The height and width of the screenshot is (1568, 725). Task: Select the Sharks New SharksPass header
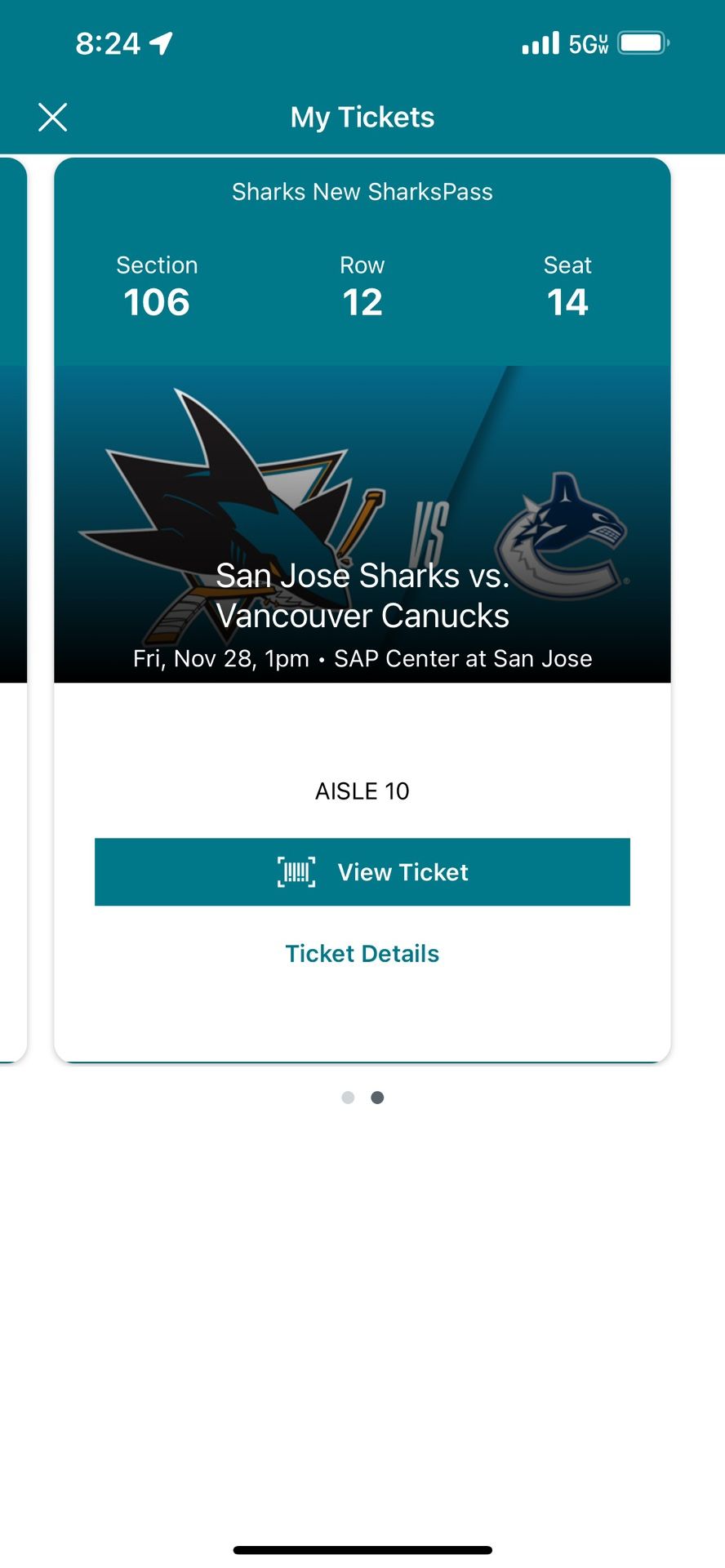362,191
